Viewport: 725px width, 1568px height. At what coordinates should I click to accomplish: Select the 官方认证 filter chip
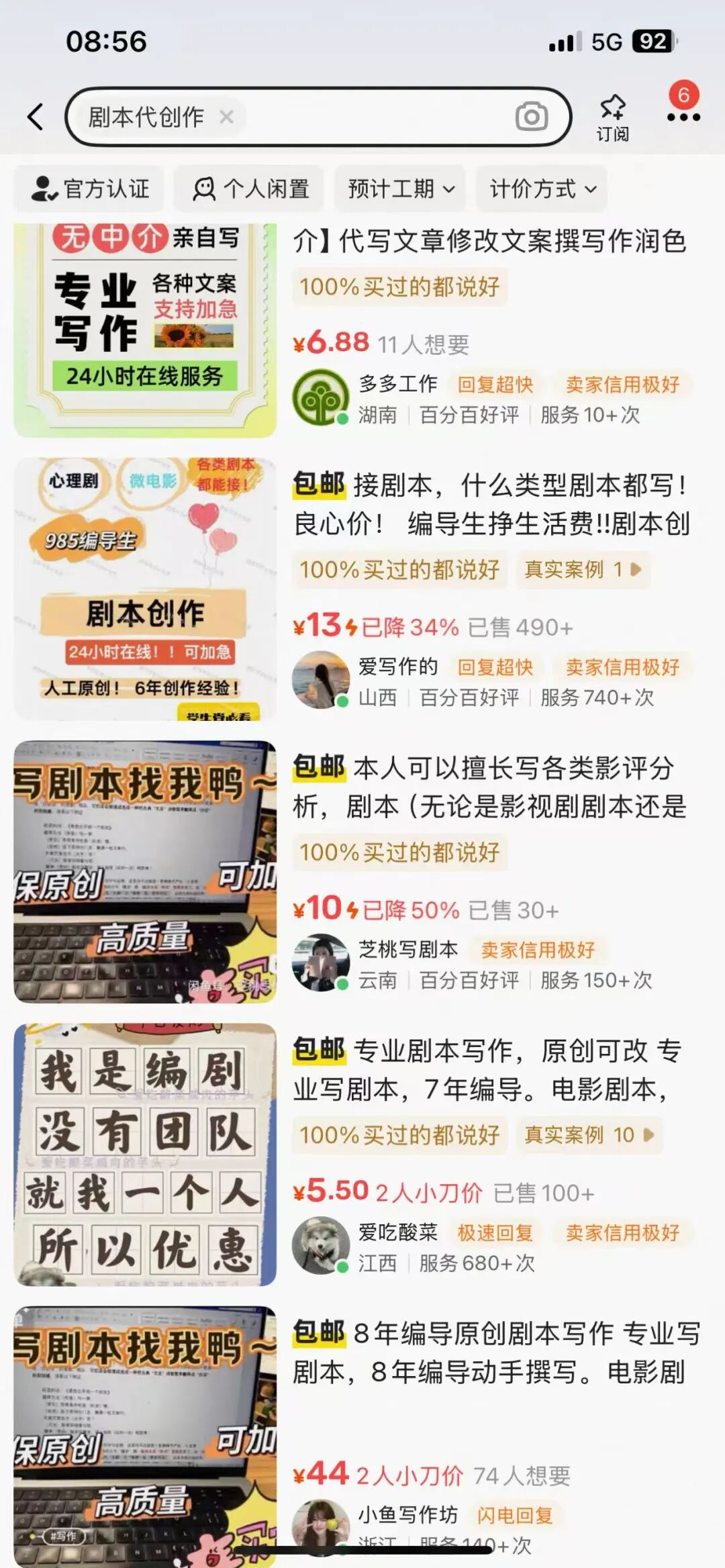click(x=90, y=189)
